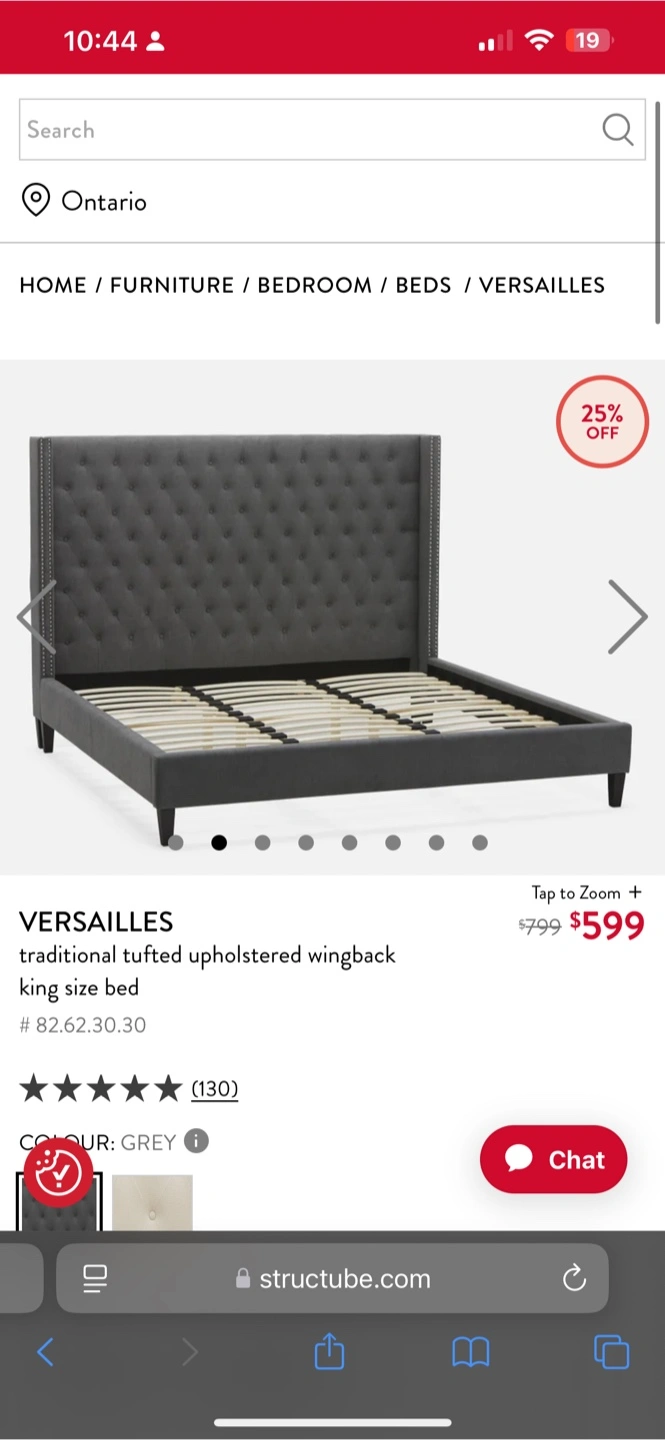Share this page from Safari toolbar
Viewport: 665px width, 1440px height.
point(329,1353)
